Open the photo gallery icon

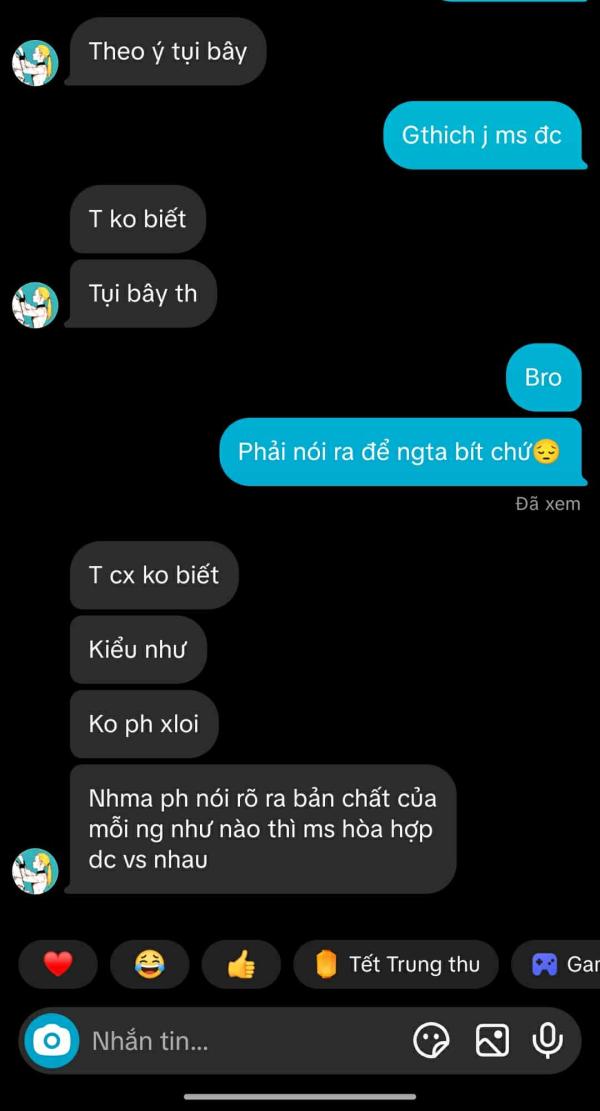(x=492, y=1041)
